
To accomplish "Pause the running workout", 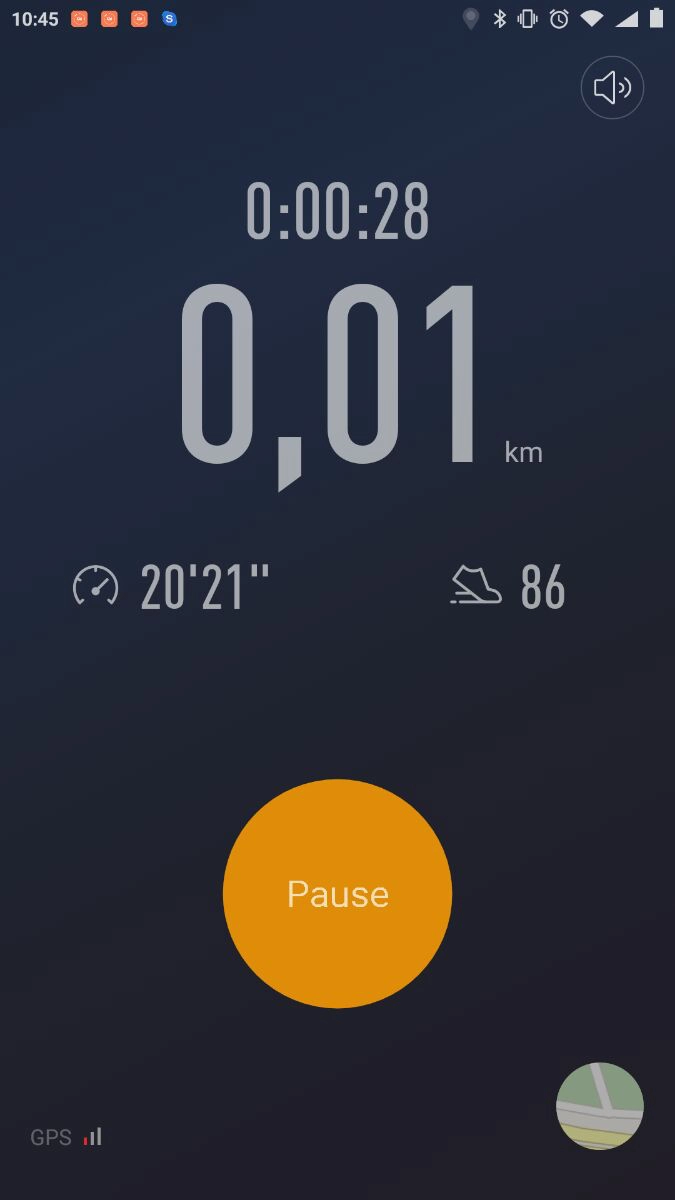I will click(x=338, y=893).
